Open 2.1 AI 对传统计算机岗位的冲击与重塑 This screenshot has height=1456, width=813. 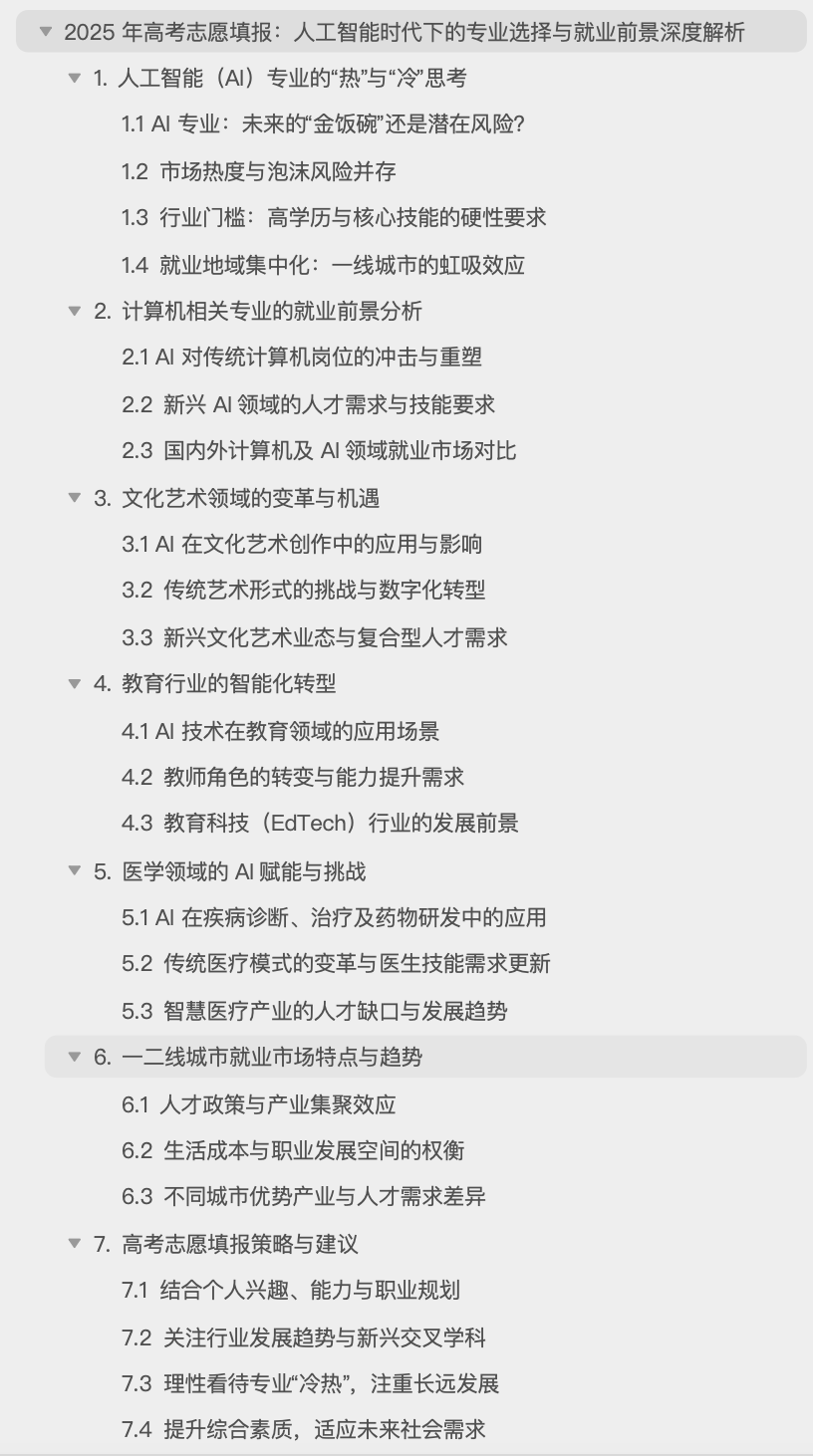point(302,358)
